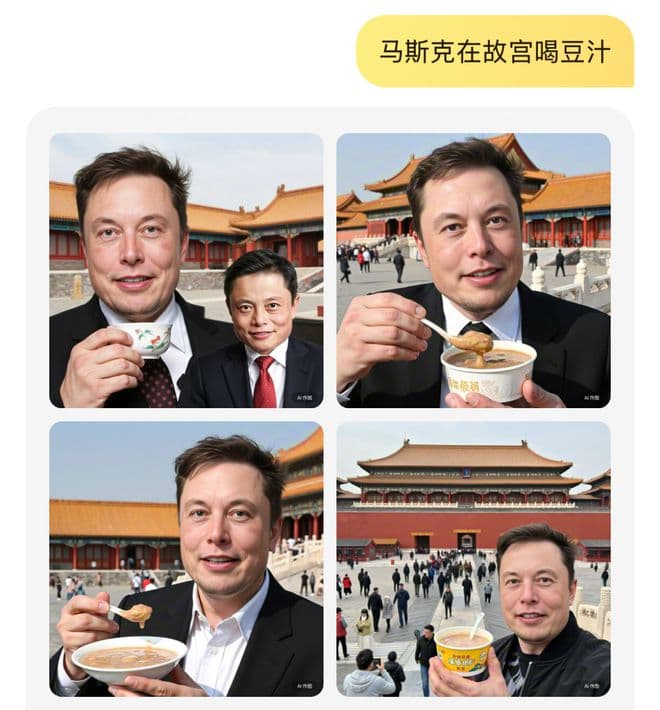Open image of man spooning from white cup

click(x=473, y=270)
